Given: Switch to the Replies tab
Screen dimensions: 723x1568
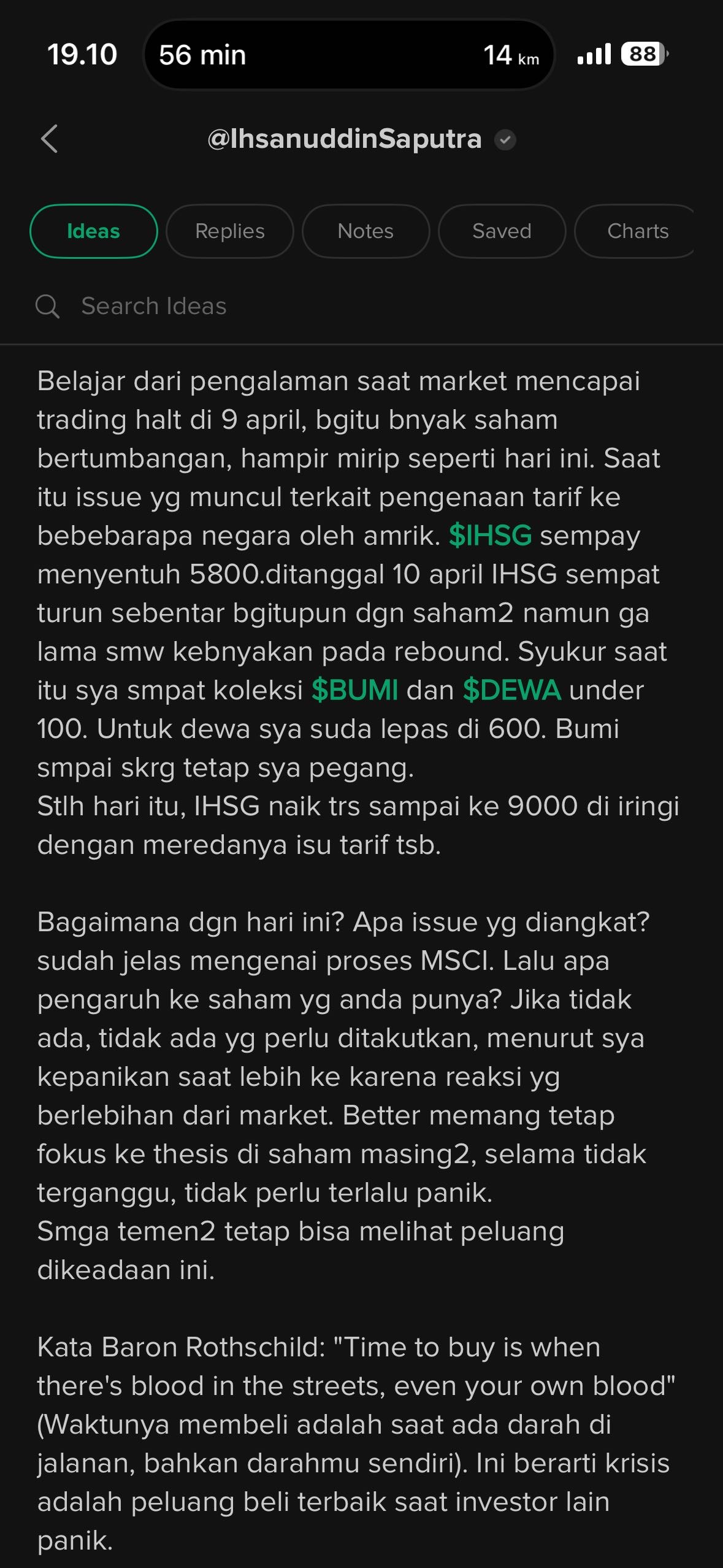Looking at the screenshot, I should tap(229, 231).
